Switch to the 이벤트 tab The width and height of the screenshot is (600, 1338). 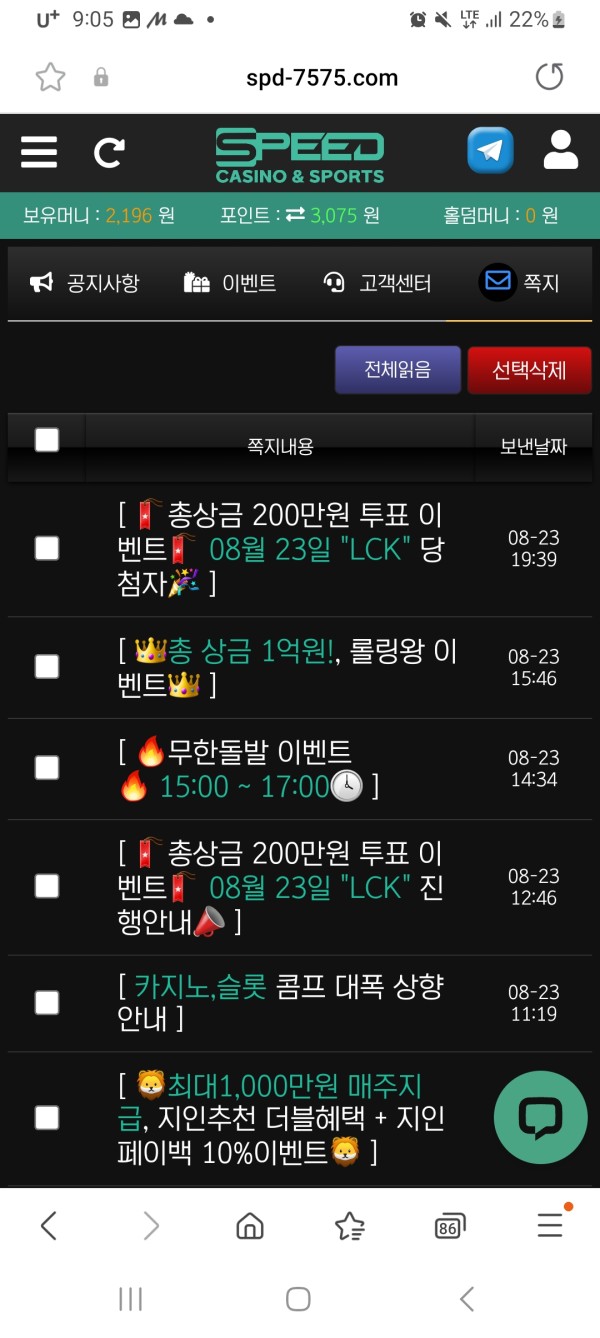coord(230,283)
